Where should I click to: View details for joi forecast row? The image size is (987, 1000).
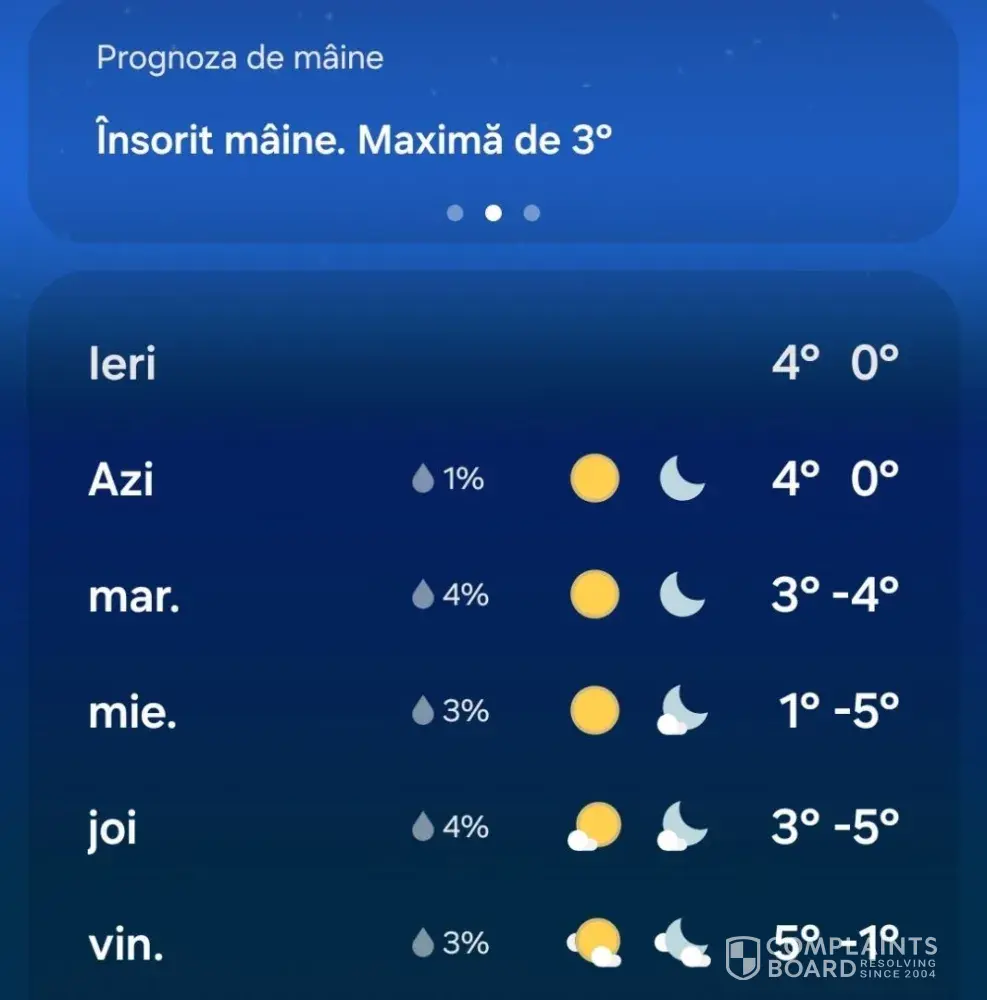pos(493,827)
